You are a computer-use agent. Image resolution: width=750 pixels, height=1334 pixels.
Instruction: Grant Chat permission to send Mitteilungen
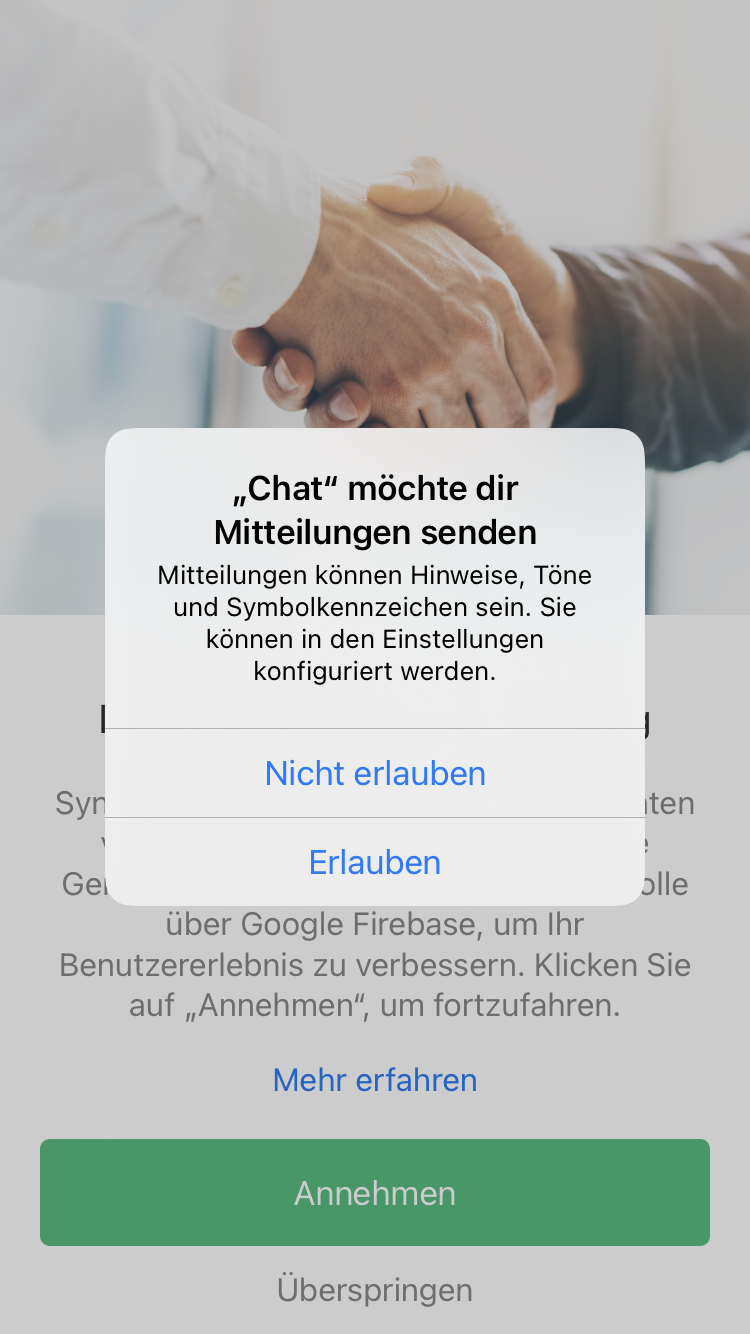tap(374, 862)
